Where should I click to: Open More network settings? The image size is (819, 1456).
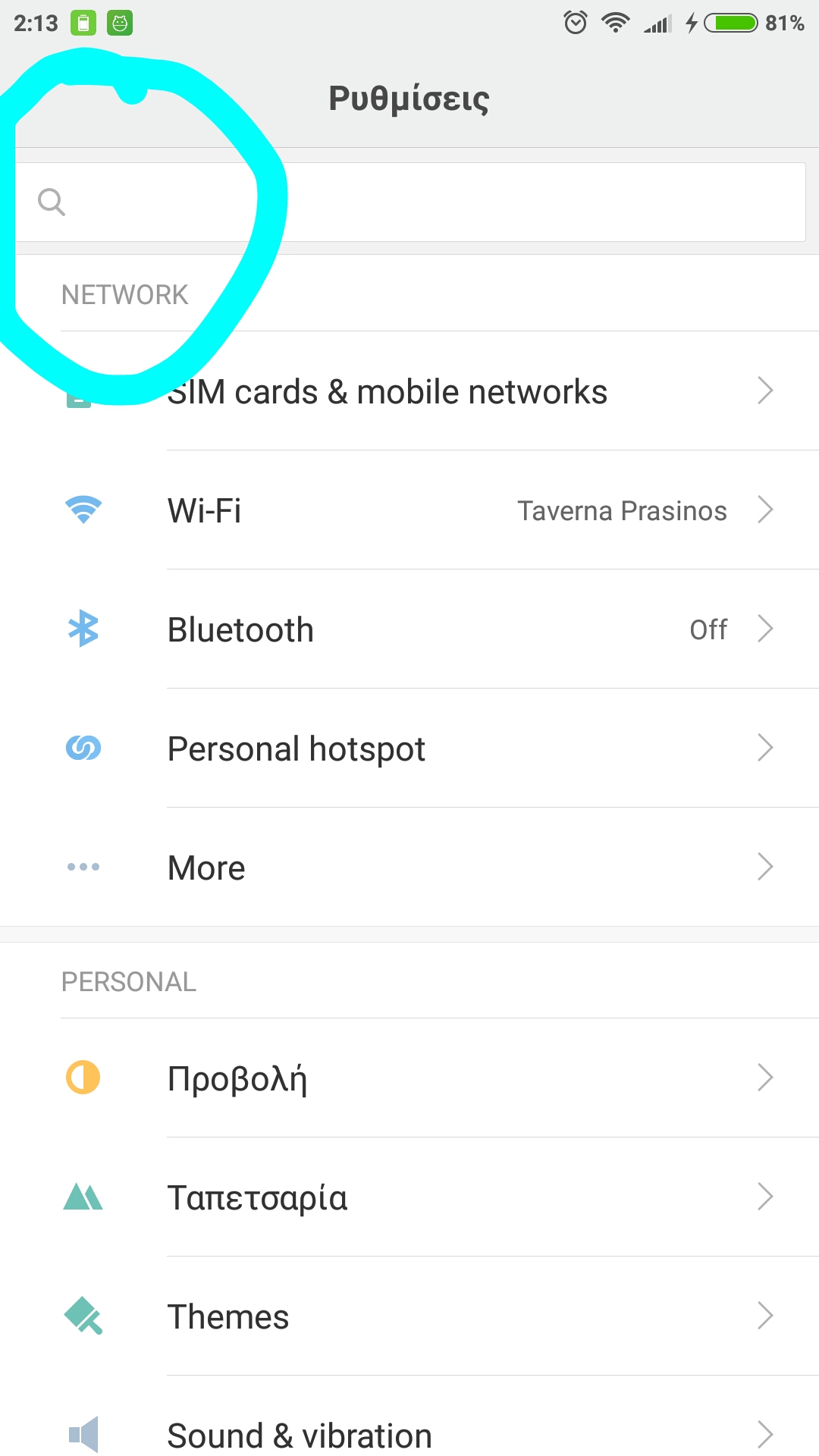click(409, 868)
